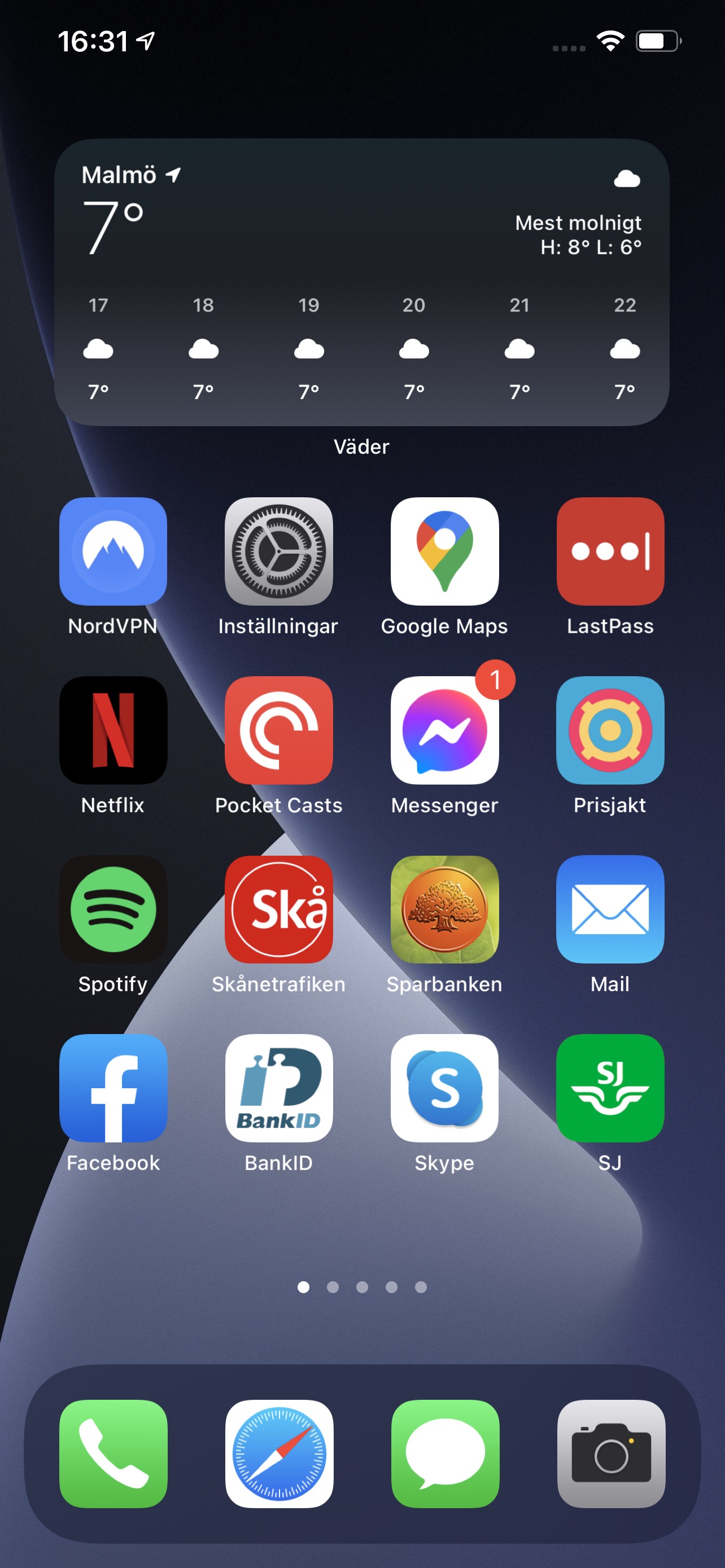Open the Prisjakt app
Image resolution: width=725 pixels, height=1568 pixels.
click(x=610, y=730)
